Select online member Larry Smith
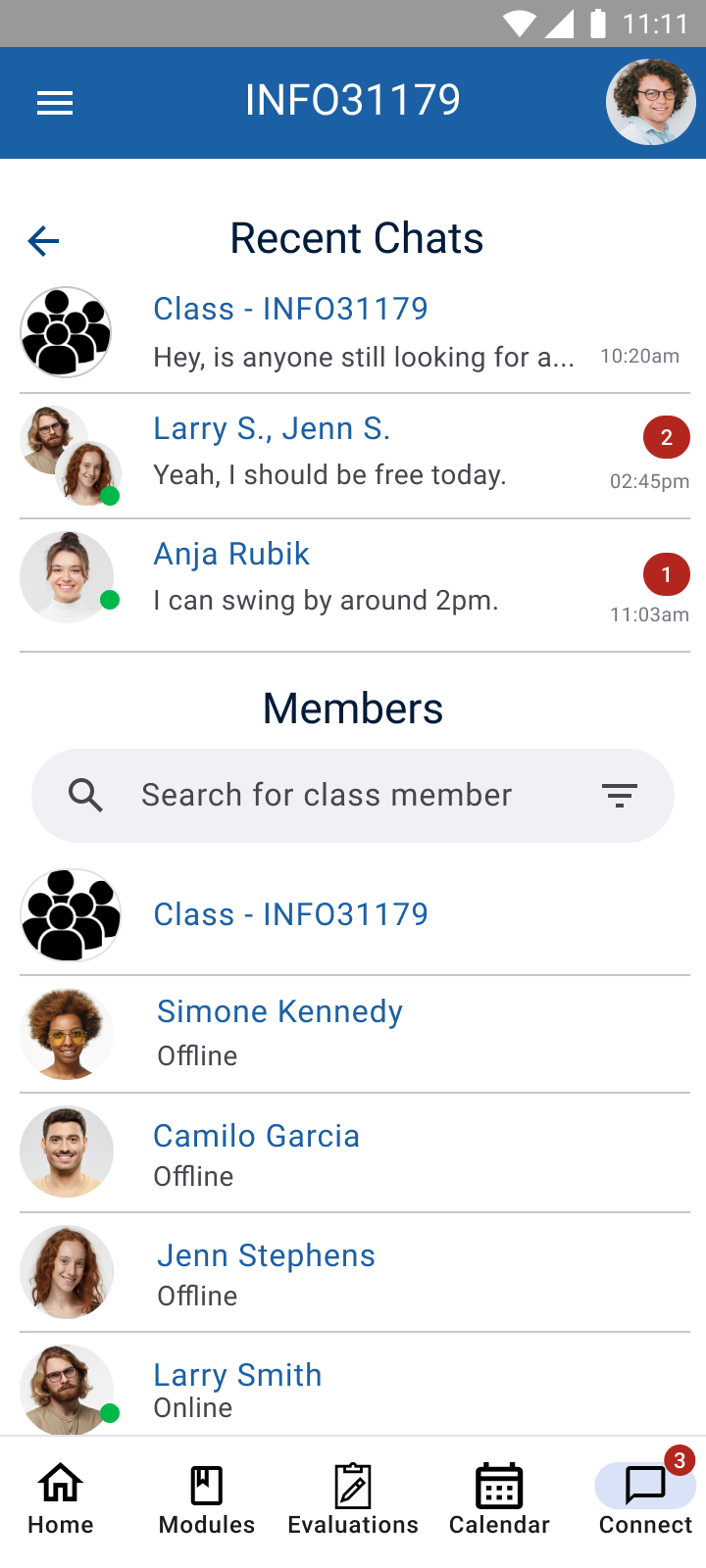 (238, 1388)
